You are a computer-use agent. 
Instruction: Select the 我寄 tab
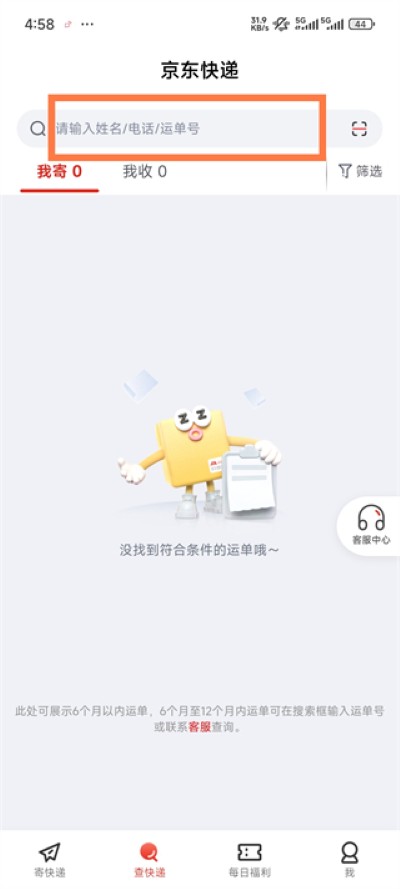click(59, 171)
